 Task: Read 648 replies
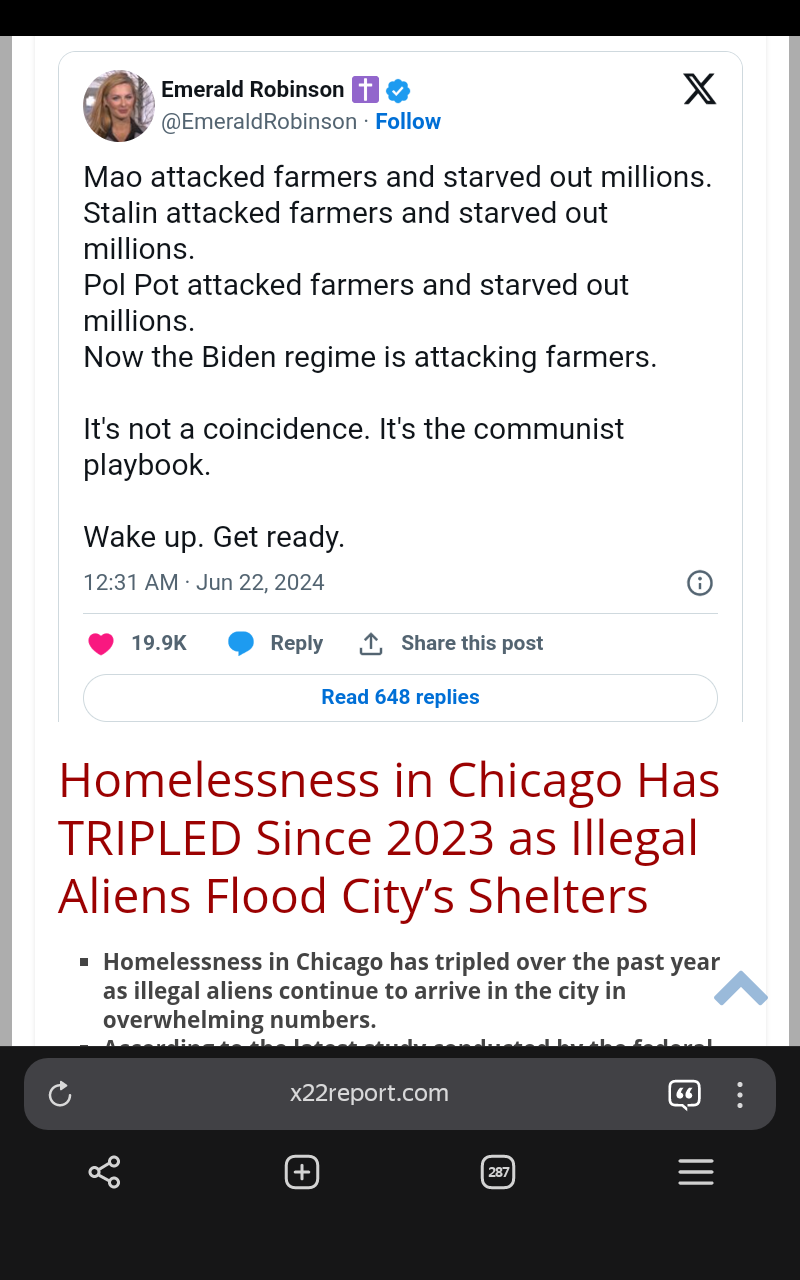pyautogui.click(x=400, y=697)
